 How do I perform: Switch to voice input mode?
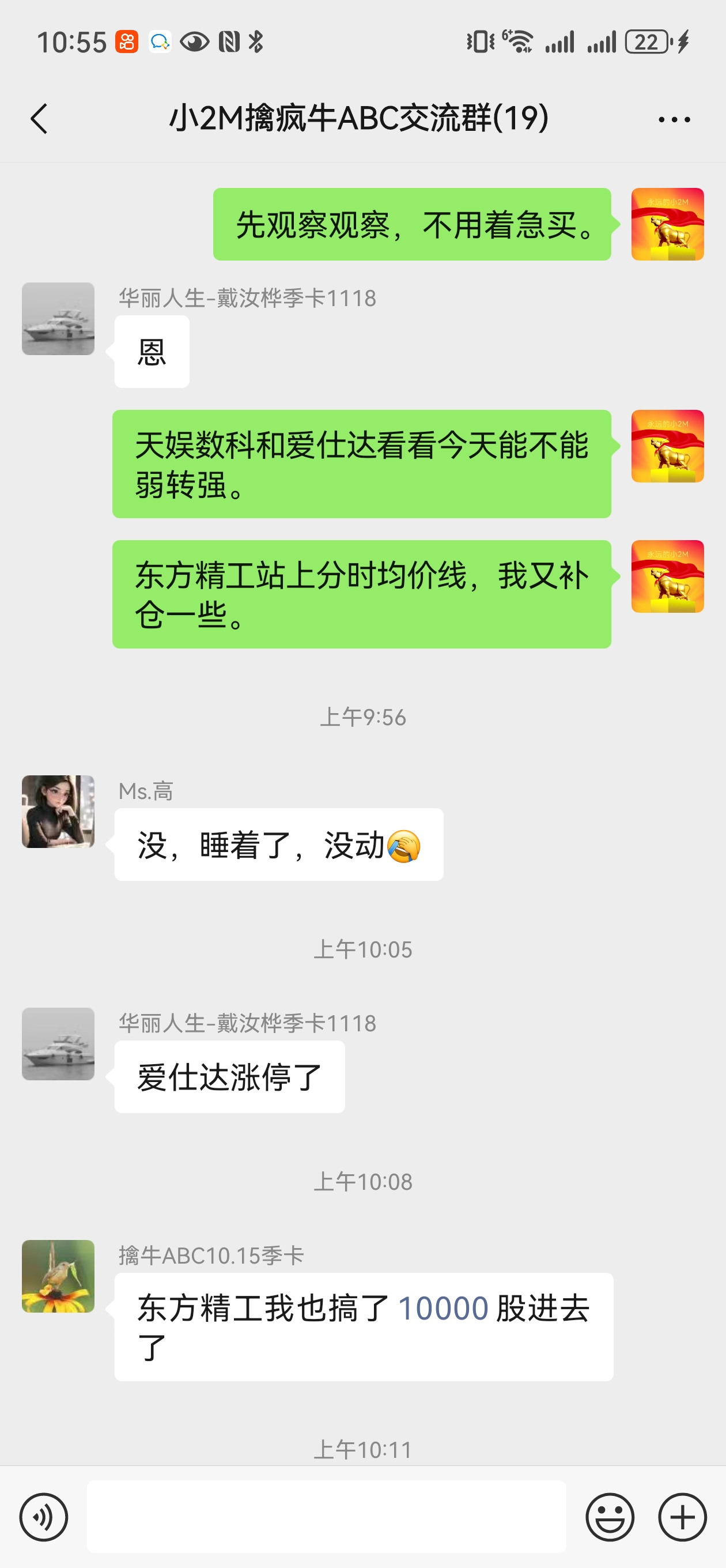tap(44, 1517)
